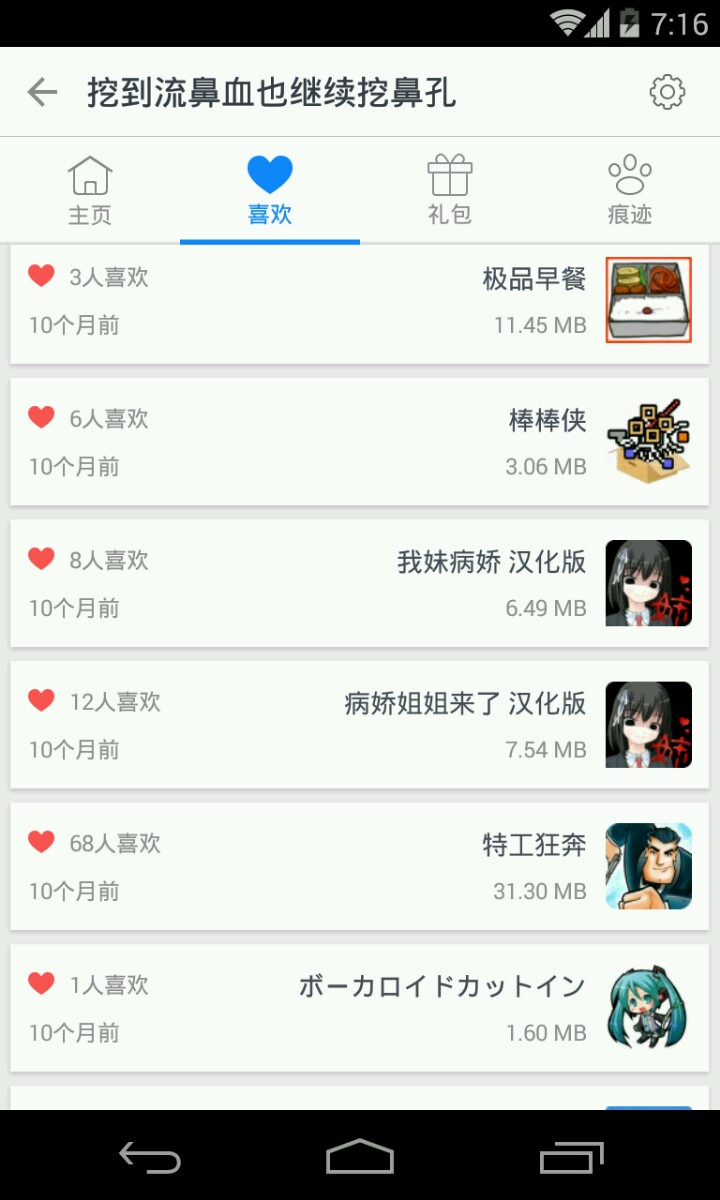This screenshot has width=720, height=1200.
Task: Select the 喜欢 tab
Action: pos(270,191)
